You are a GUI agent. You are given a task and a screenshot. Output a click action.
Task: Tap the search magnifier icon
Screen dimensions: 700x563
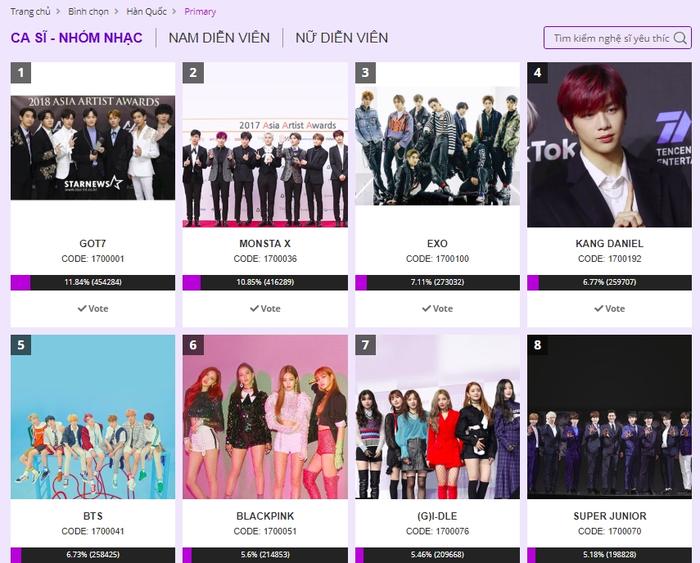[x=680, y=38]
